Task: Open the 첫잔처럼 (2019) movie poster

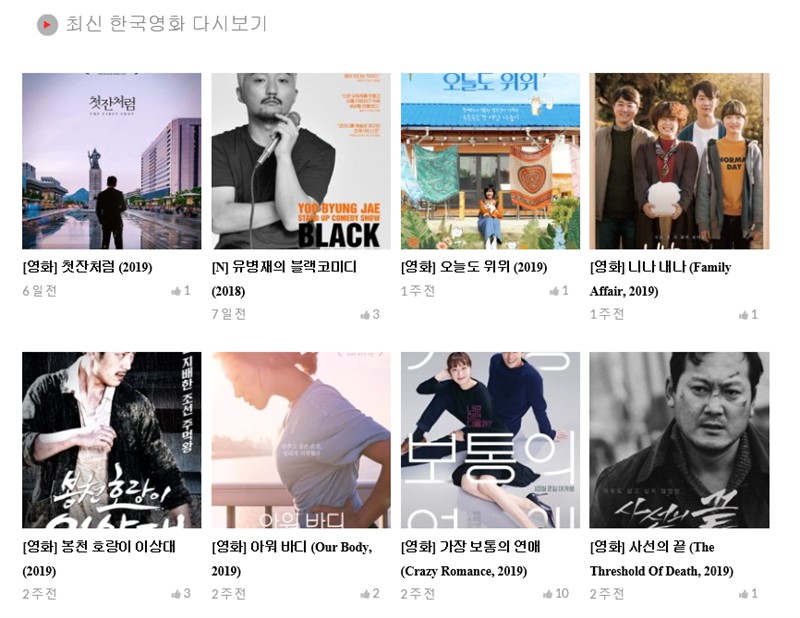Action: (x=111, y=161)
